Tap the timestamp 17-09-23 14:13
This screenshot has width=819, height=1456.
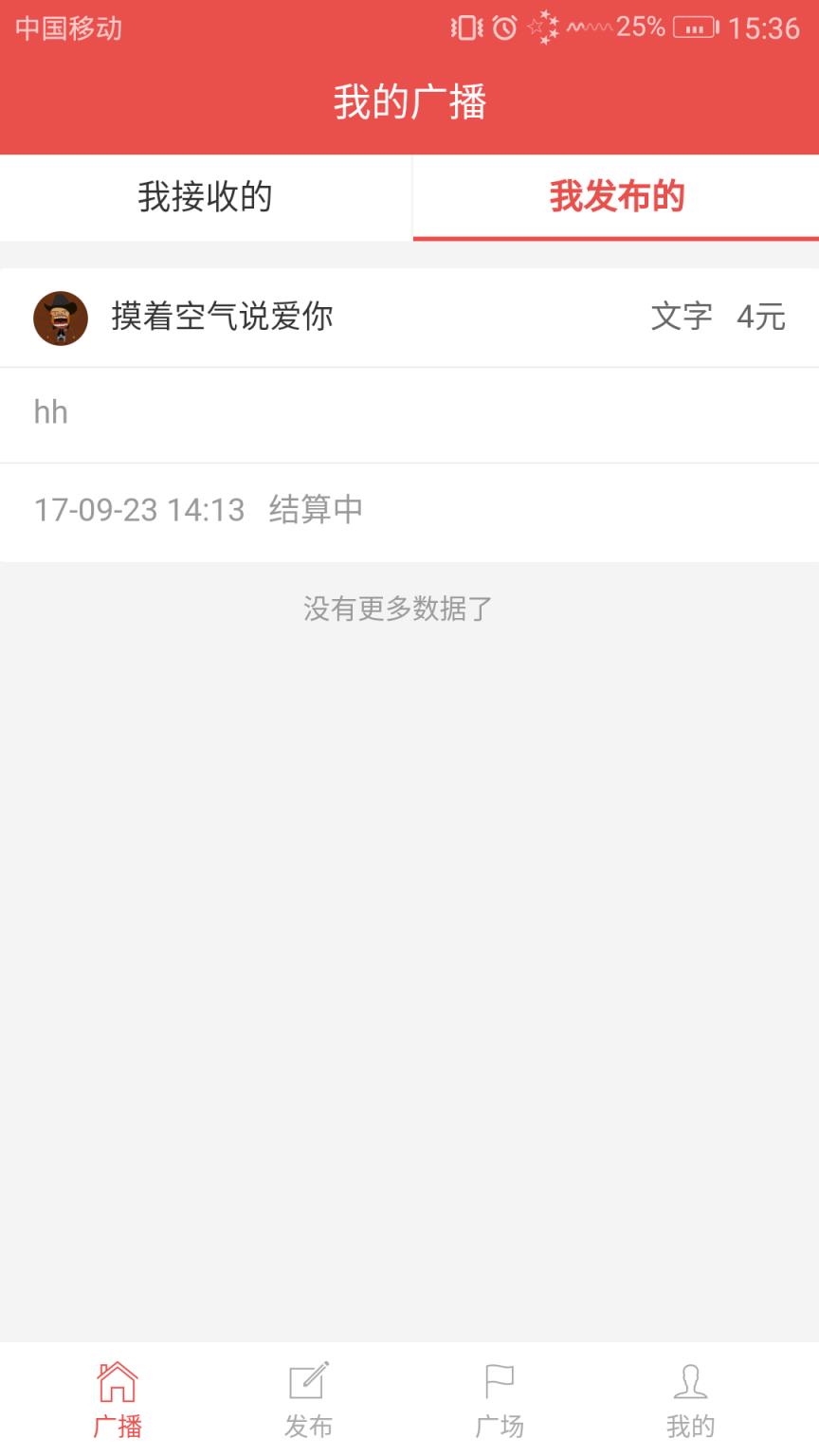pyautogui.click(x=138, y=509)
